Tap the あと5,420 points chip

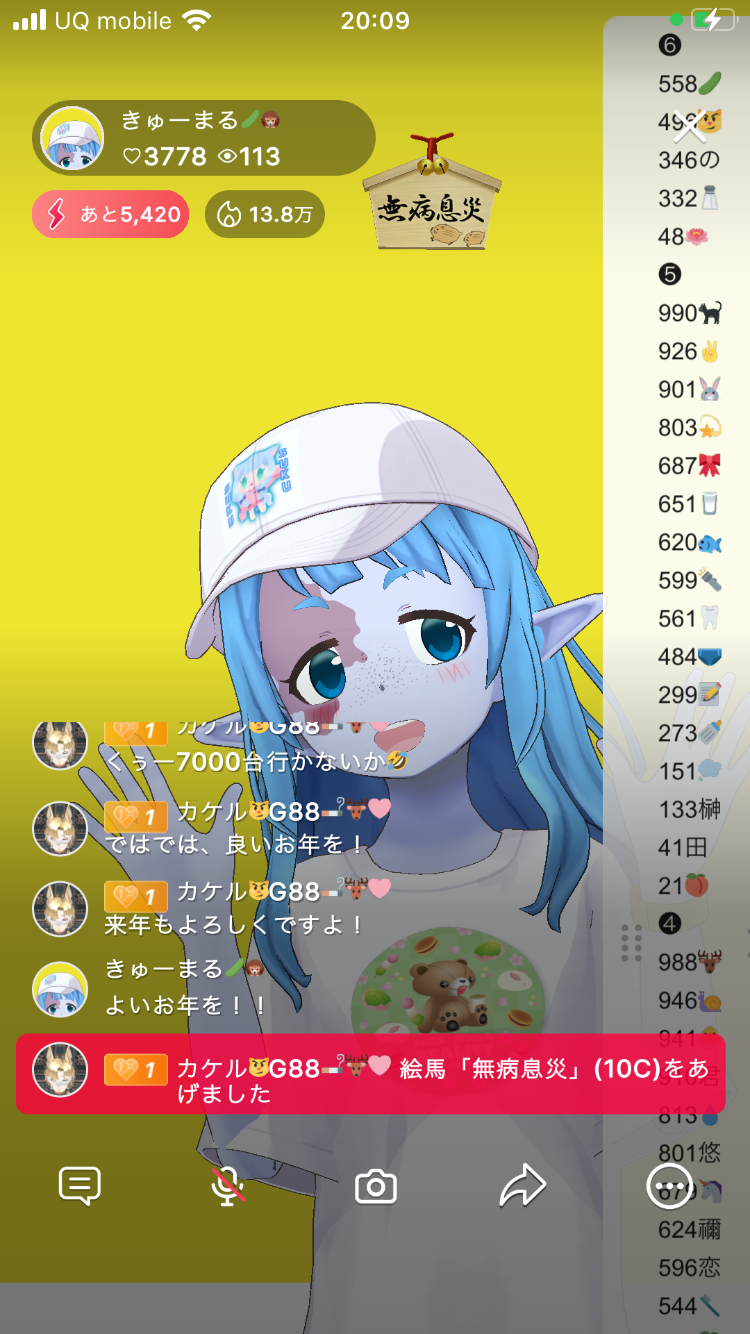click(110, 214)
